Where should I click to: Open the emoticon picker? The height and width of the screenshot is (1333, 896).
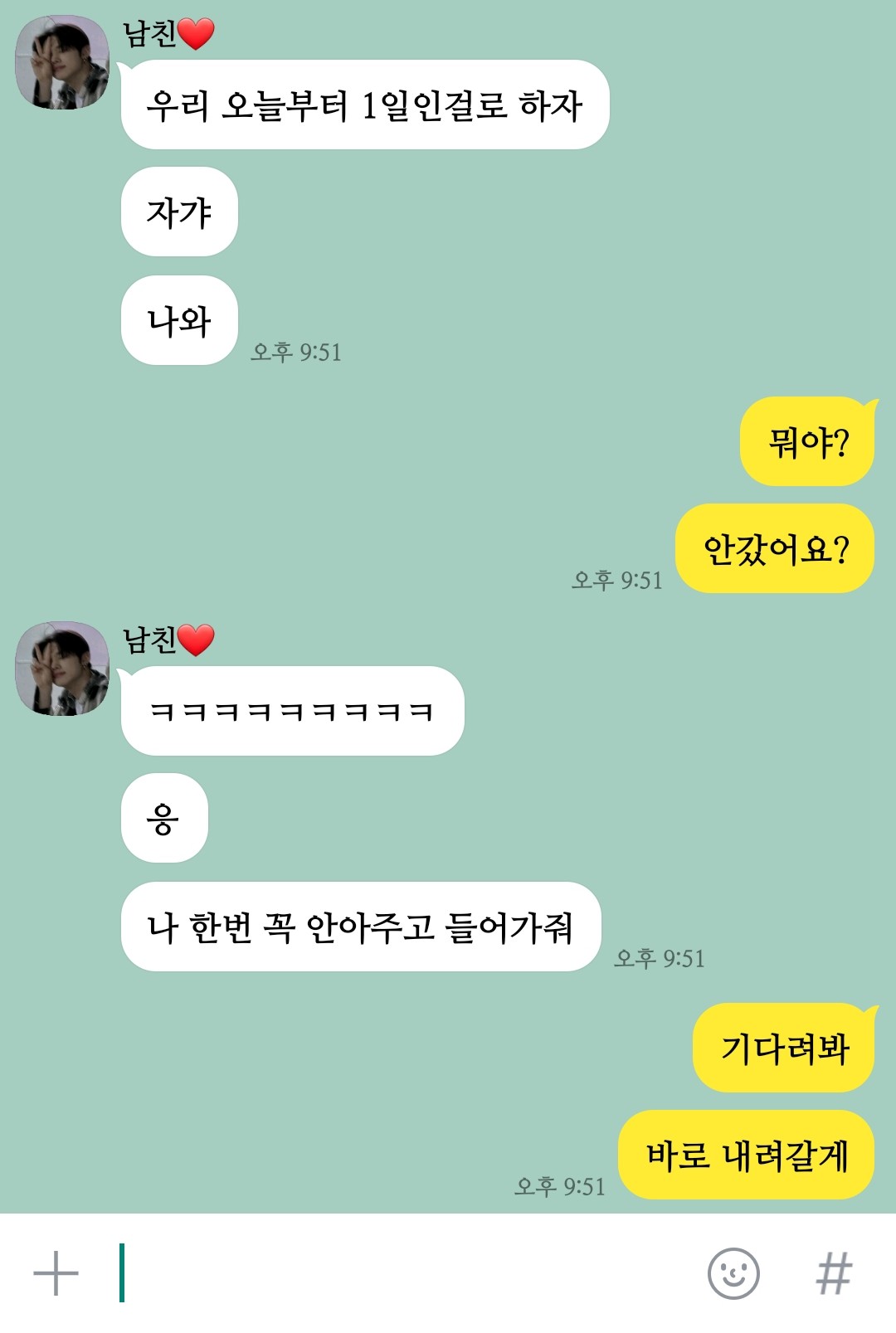pos(733,1273)
